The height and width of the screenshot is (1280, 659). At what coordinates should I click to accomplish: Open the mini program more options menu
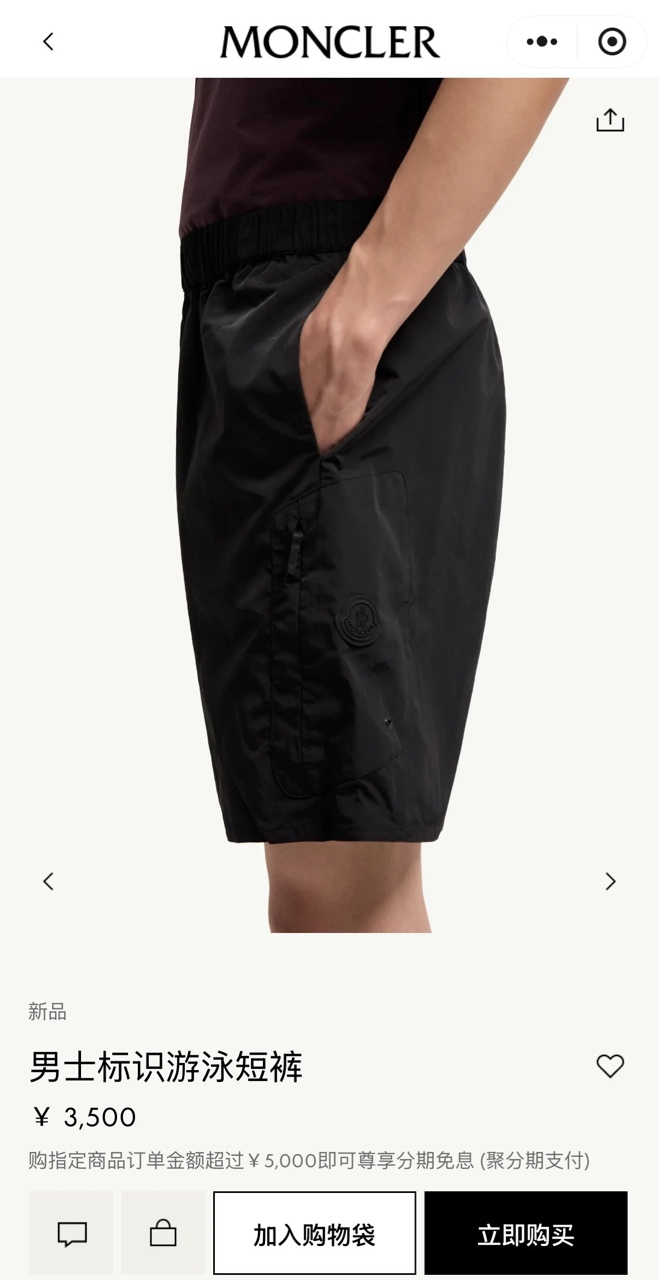click(542, 41)
